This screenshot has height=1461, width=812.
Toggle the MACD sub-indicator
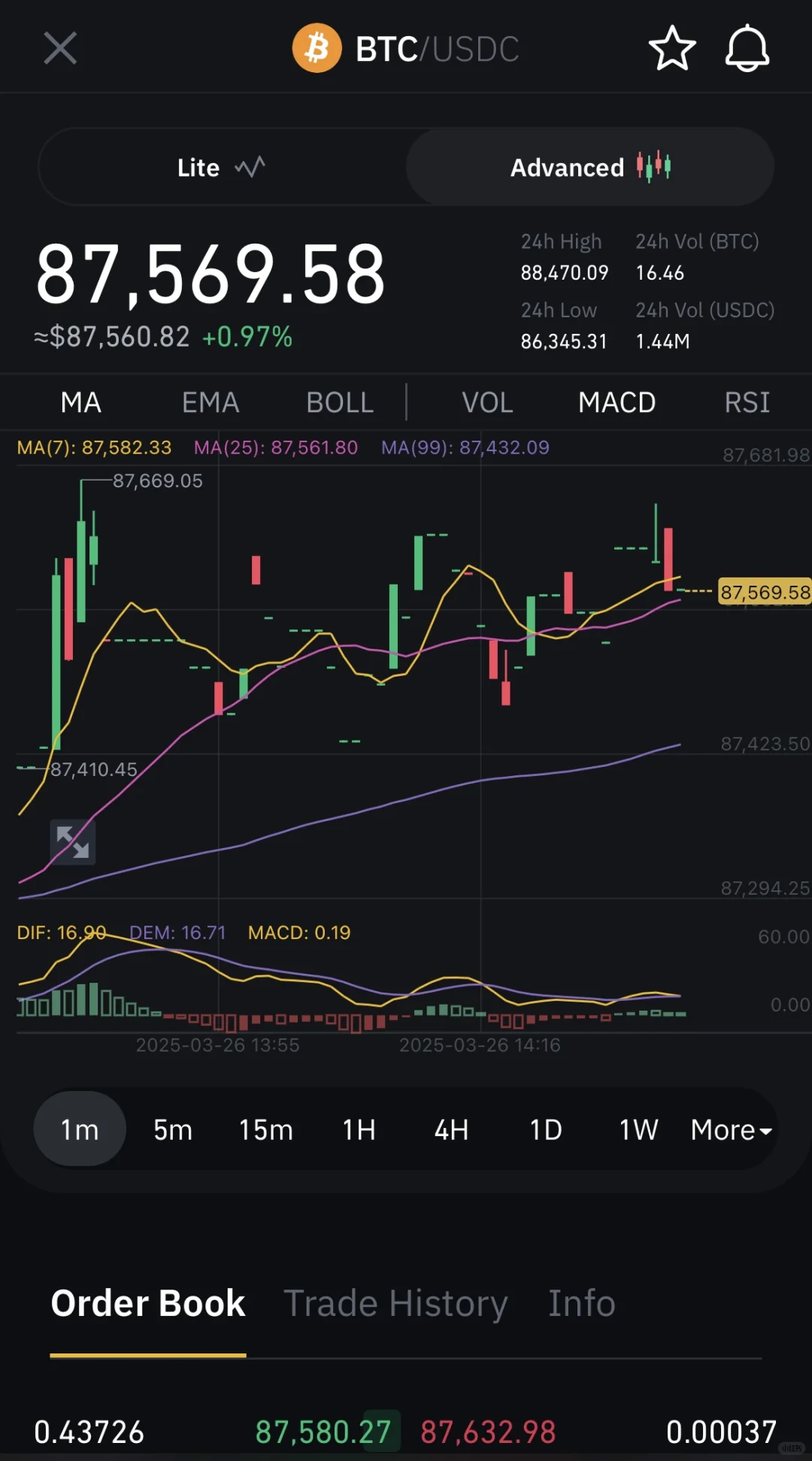(x=617, y=403)
